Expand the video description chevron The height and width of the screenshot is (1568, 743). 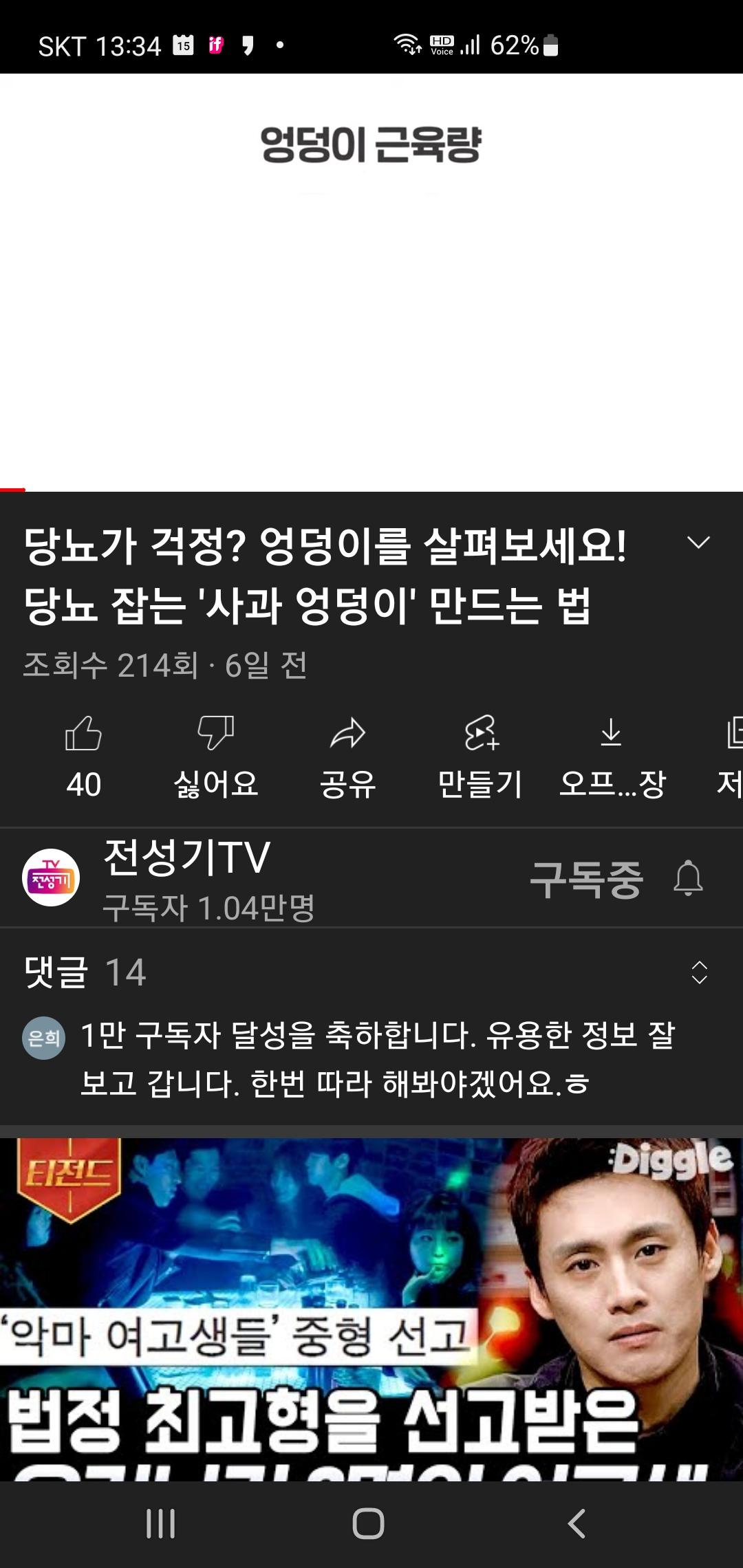698,543
